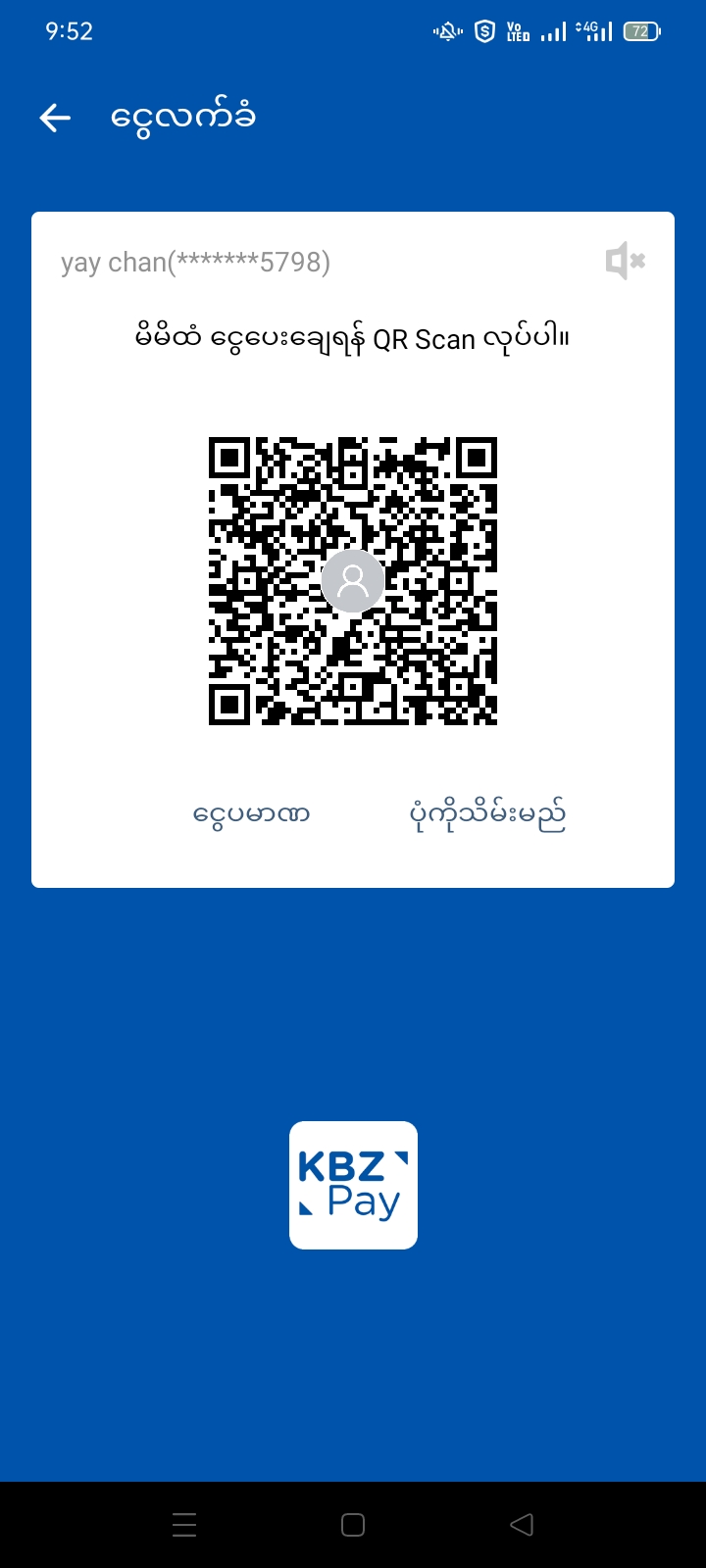Open recent apps from the navigation bar

(184, 1524)
